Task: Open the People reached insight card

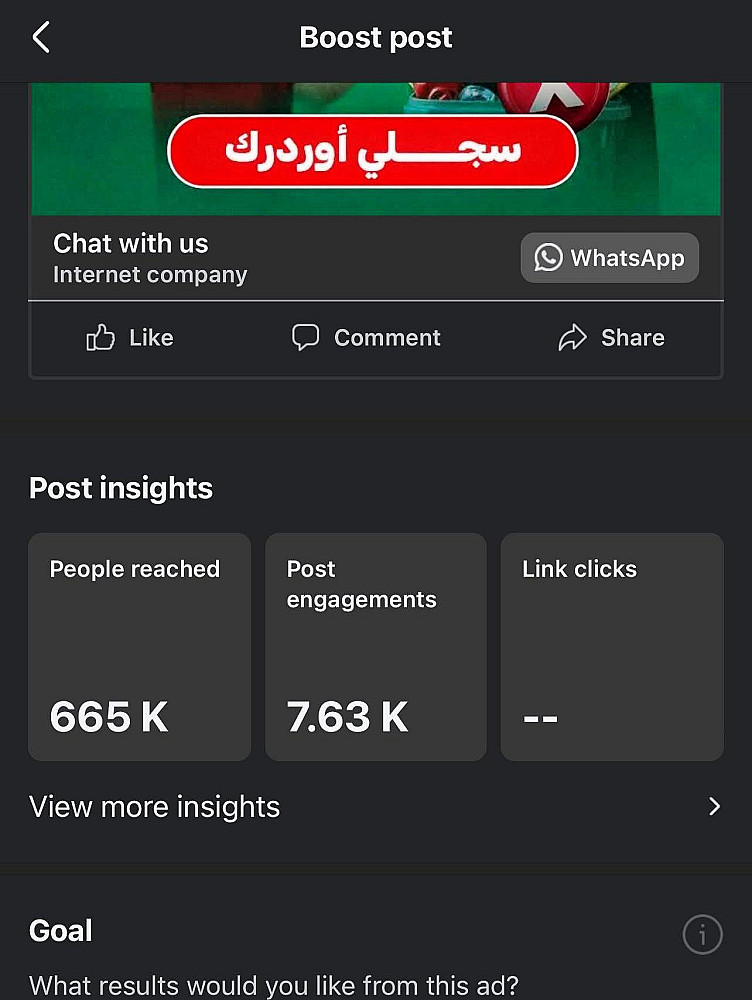Action: point(139,647)
